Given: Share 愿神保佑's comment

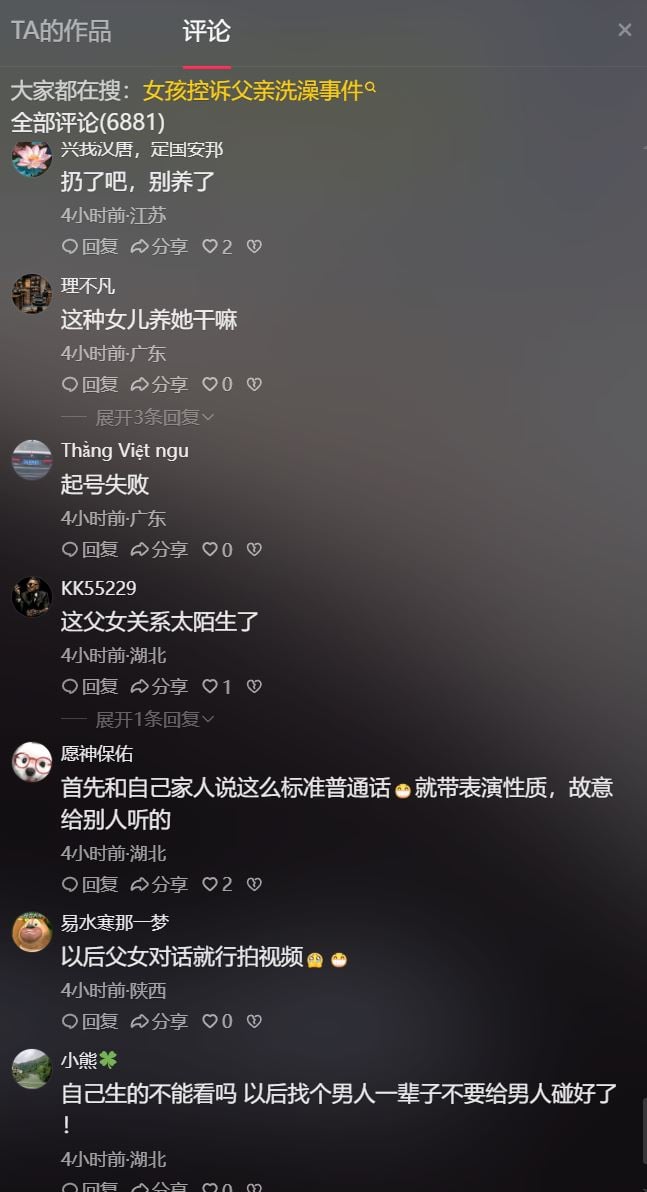Looking at the screenshot, I should click(x=159, y=884).
